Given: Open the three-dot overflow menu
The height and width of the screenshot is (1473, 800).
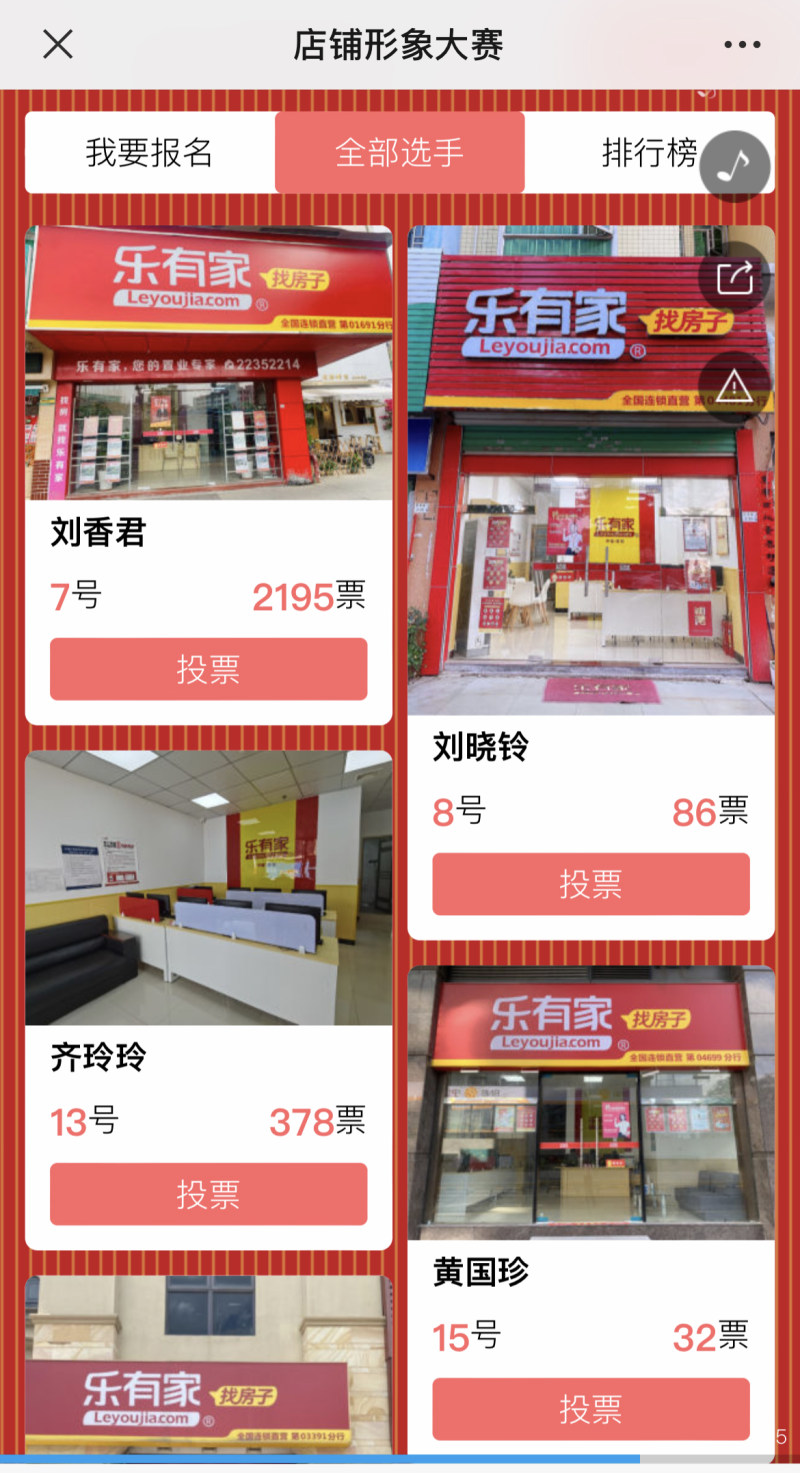Looking at the screenshot, I should [x=742, y=44].
